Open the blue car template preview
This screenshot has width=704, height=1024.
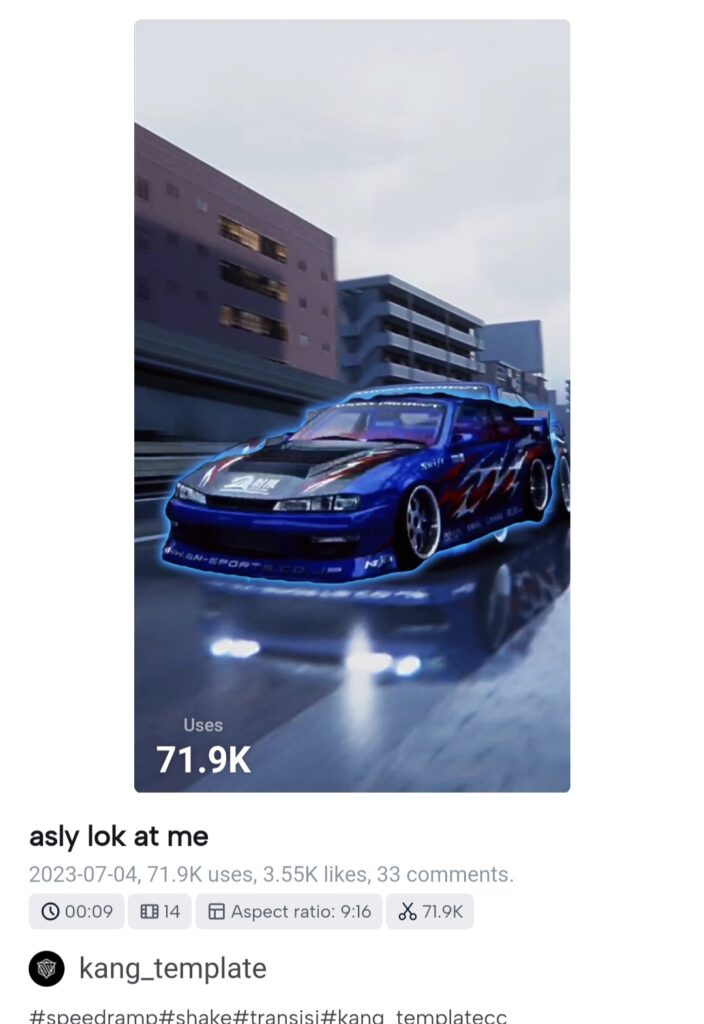[352, 405]
